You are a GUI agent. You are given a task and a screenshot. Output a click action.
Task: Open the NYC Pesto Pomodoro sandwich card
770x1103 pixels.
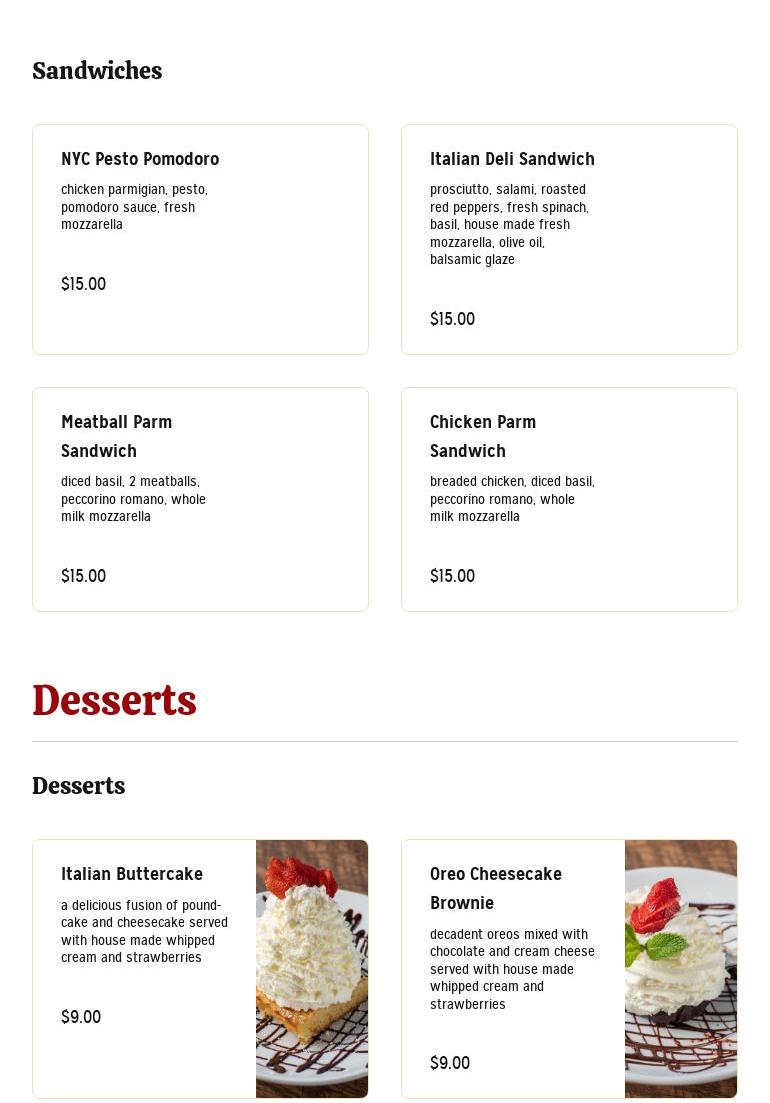200,239
